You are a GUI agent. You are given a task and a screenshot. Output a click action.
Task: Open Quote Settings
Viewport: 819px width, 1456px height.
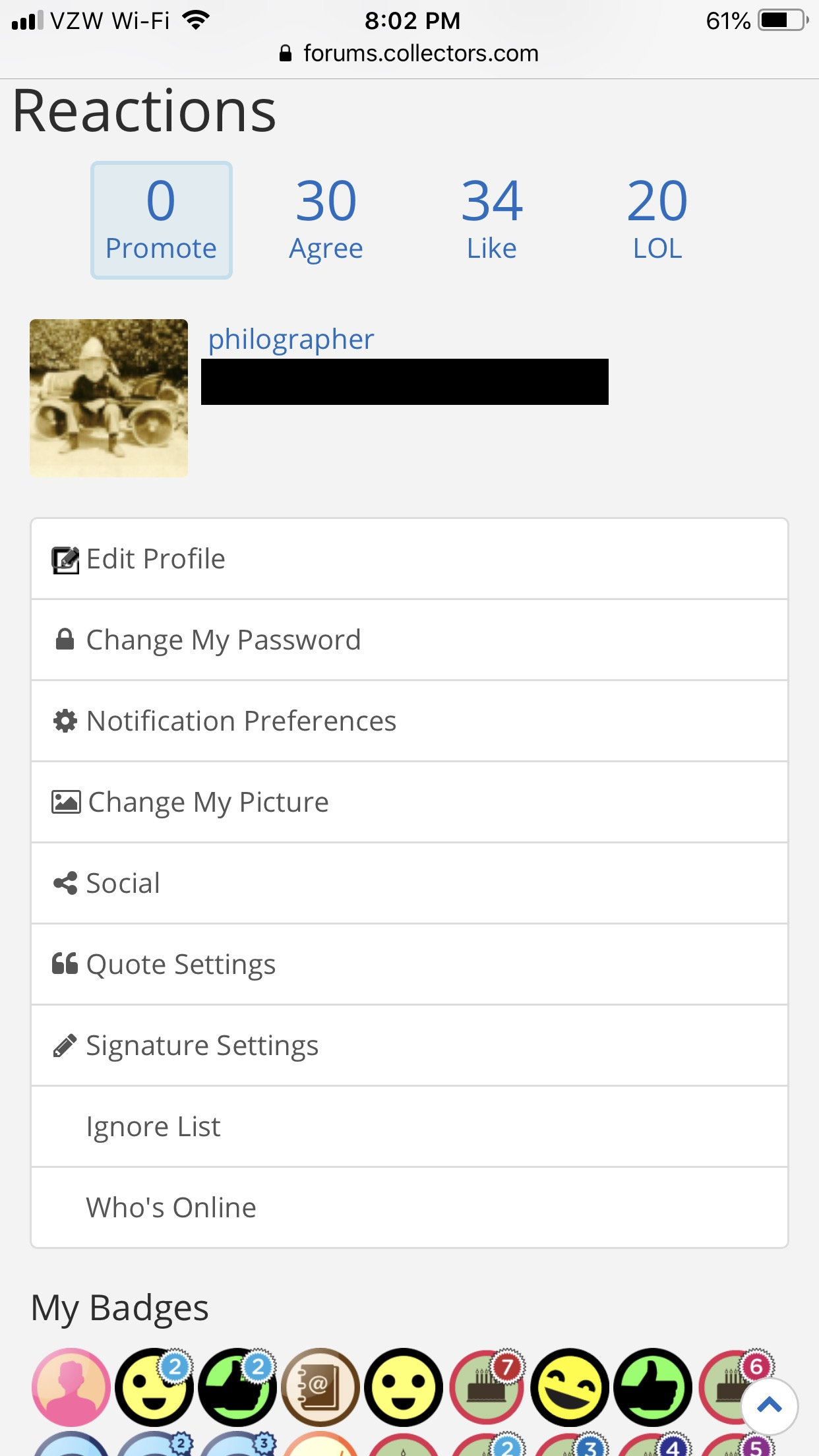point(409,965)
